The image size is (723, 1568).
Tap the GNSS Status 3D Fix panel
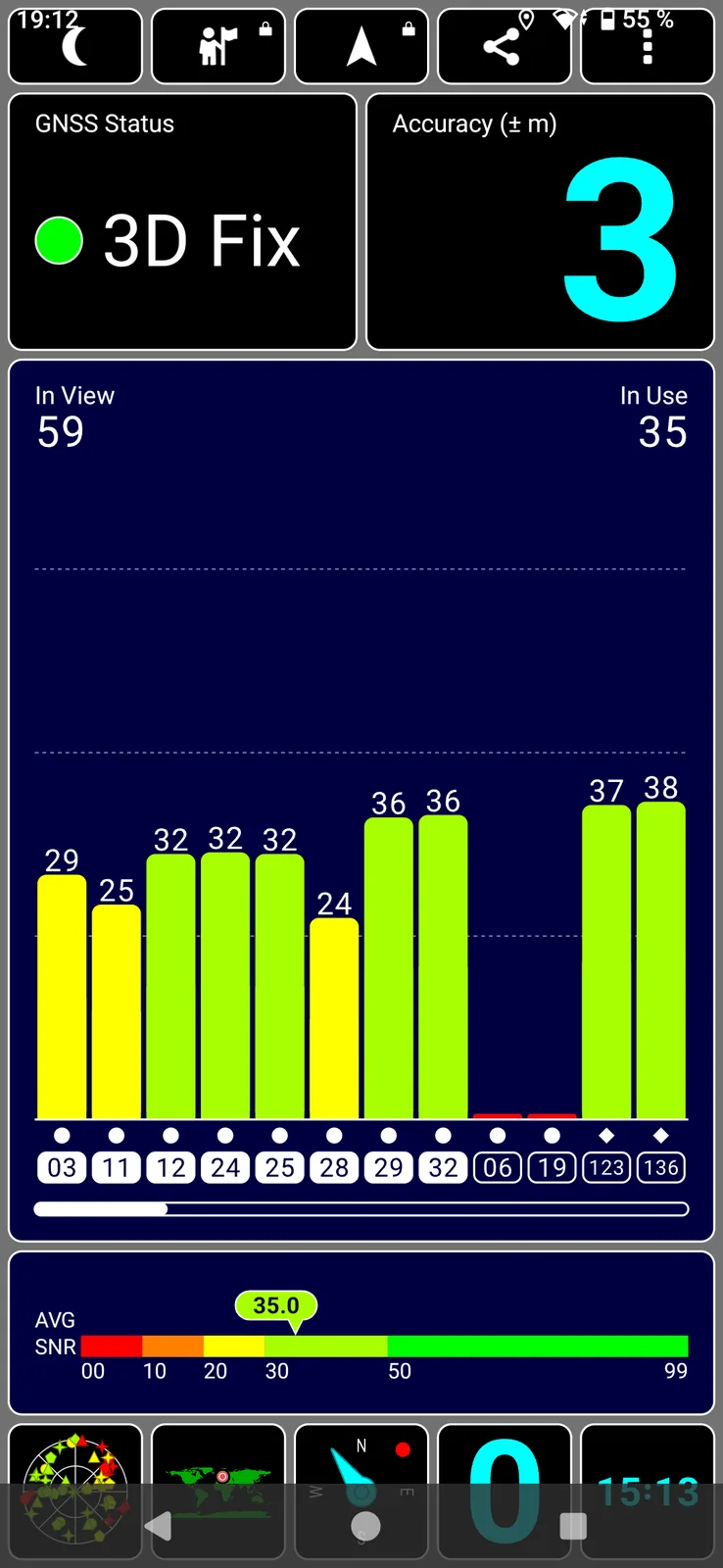182,221
